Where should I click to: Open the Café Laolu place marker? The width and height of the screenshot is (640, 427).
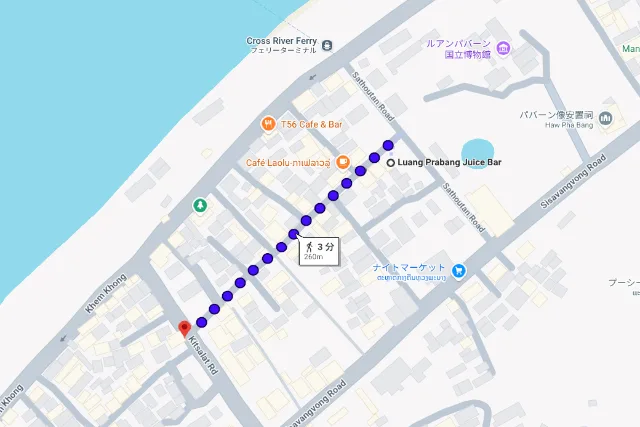pos(342,161)
